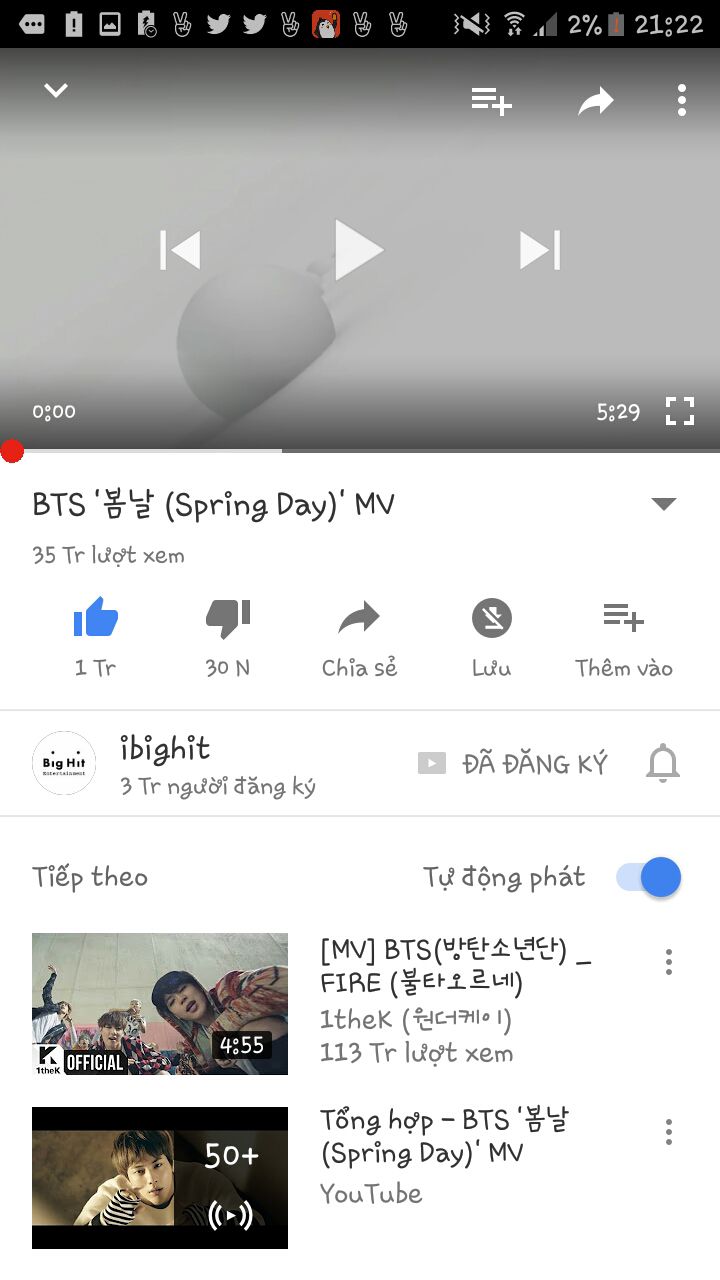Enter fullscreen mode

pyautogui.click(x=680, y=411)
